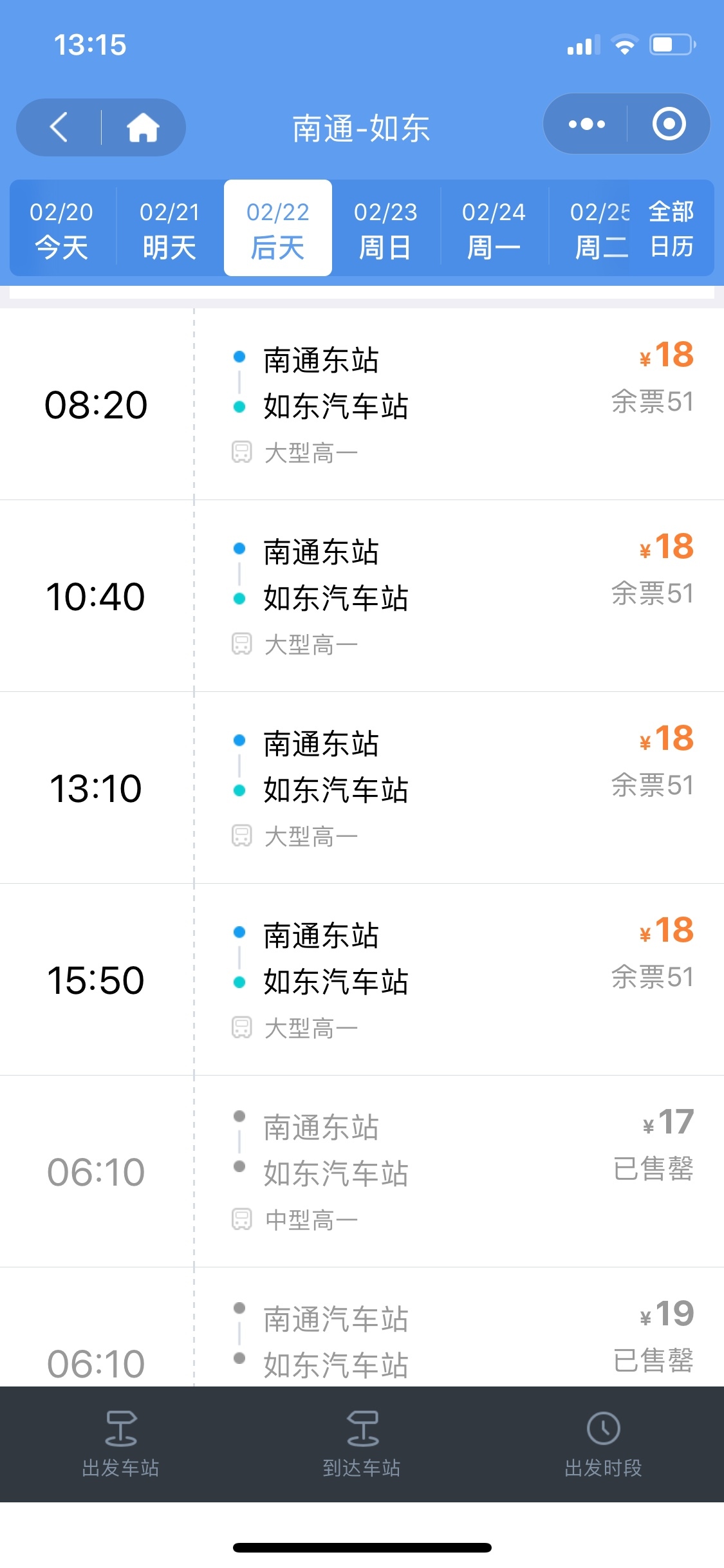Select the 08:20 南通东站 bus

coord(362,404)
